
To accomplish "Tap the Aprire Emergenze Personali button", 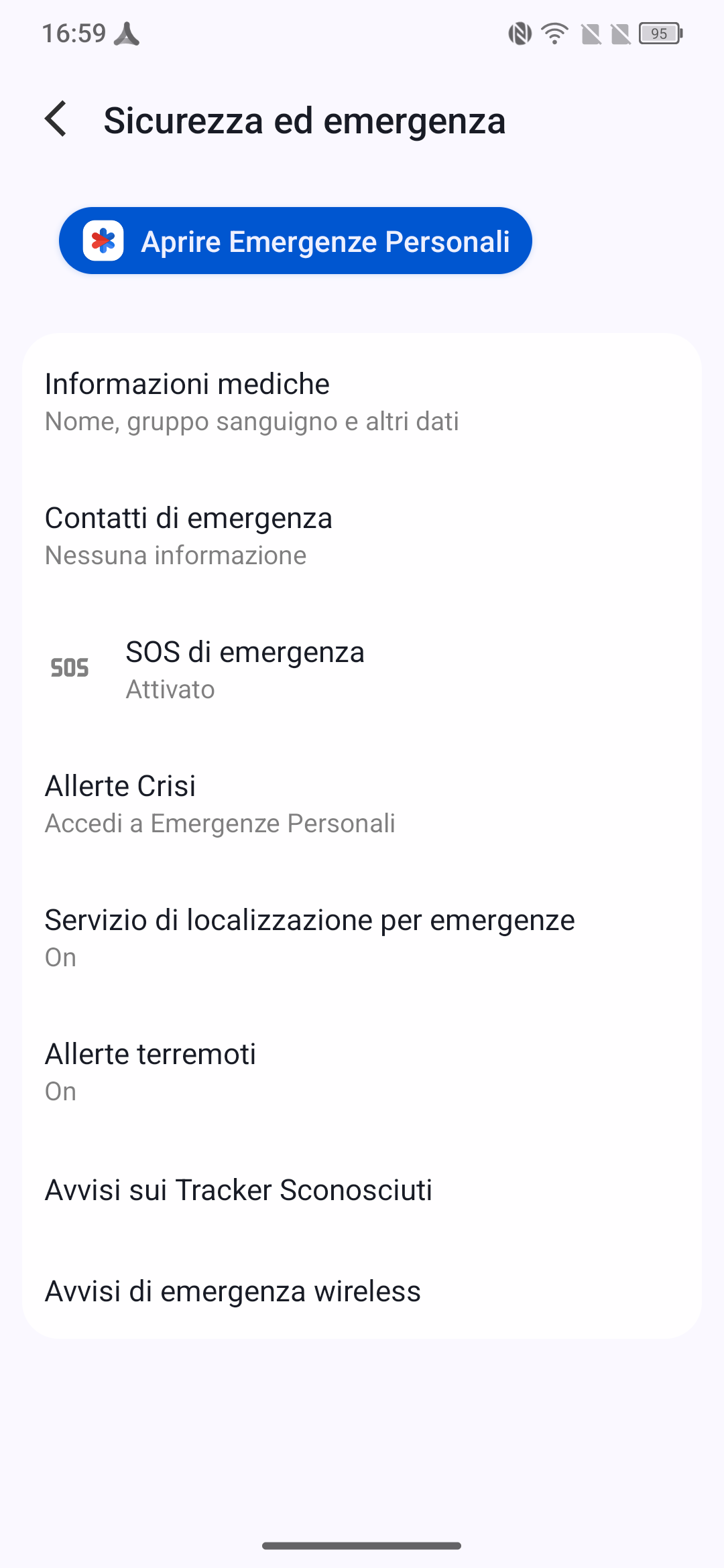I will pyautogui.click(x=296, y=241).
